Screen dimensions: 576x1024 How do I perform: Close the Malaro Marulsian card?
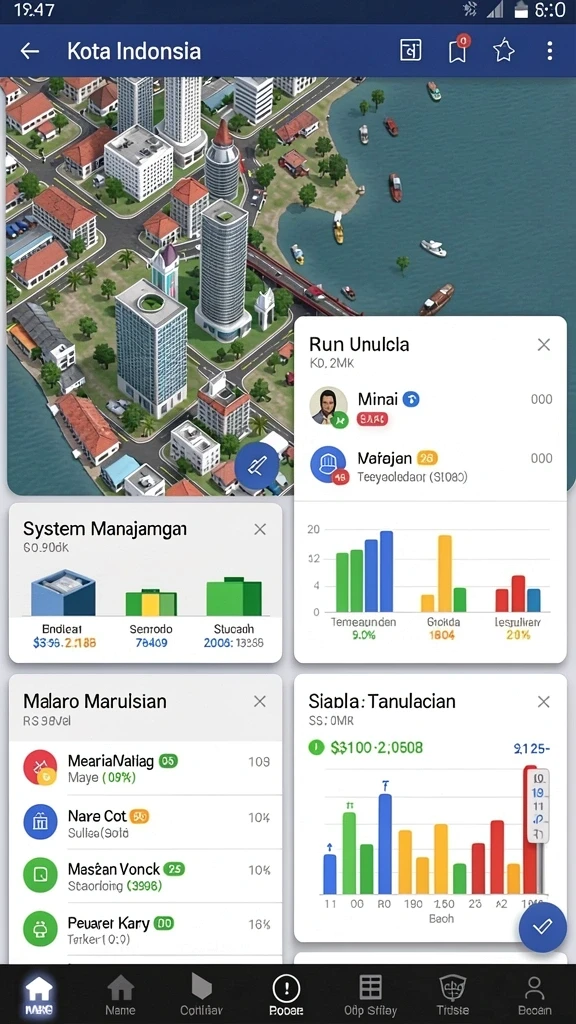[260, 701]
